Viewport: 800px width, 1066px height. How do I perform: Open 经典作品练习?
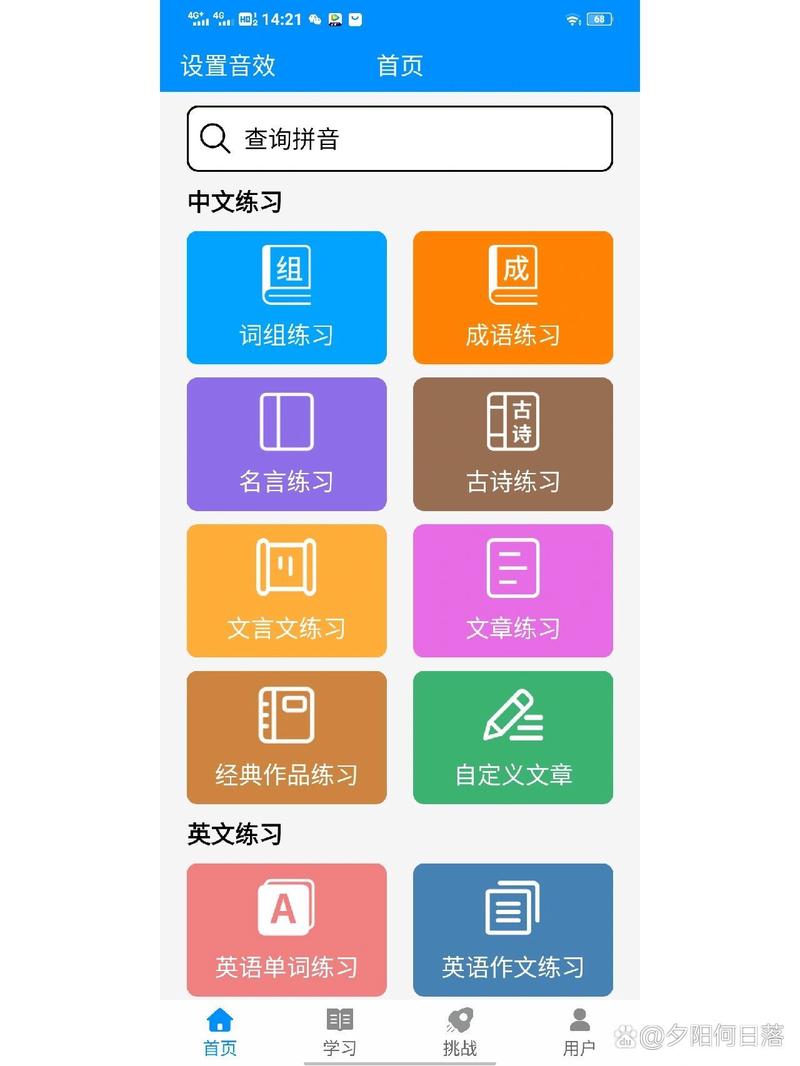click(286, 737)
